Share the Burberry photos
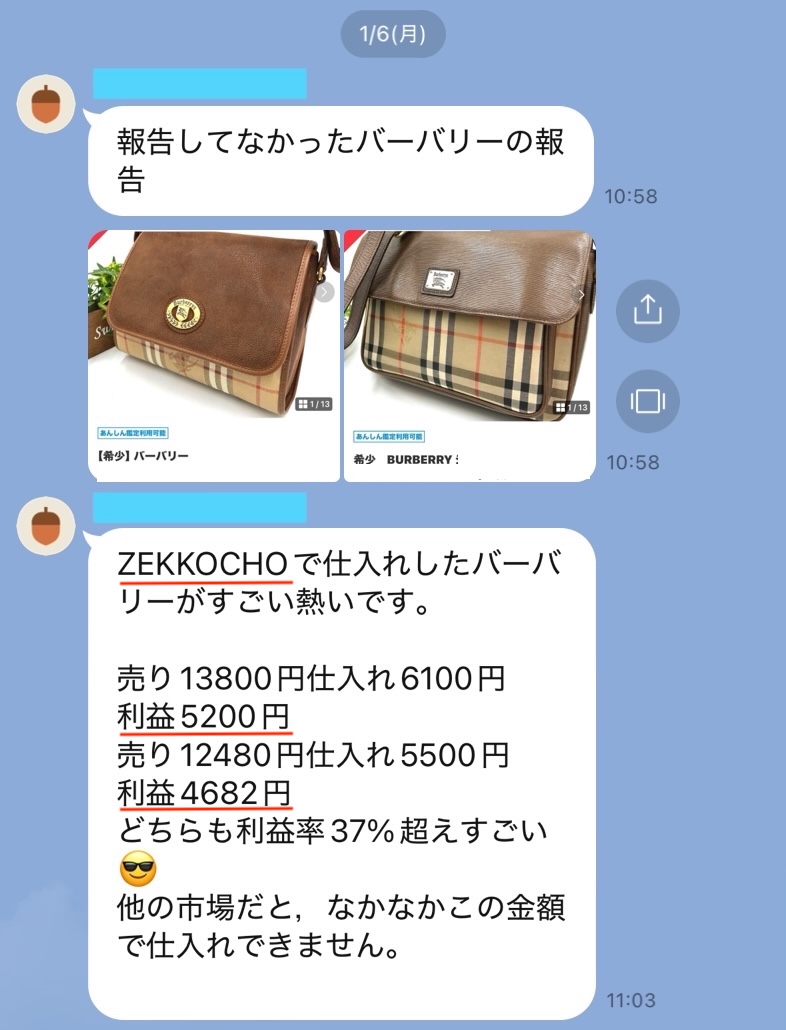 (x=648, y=310)
